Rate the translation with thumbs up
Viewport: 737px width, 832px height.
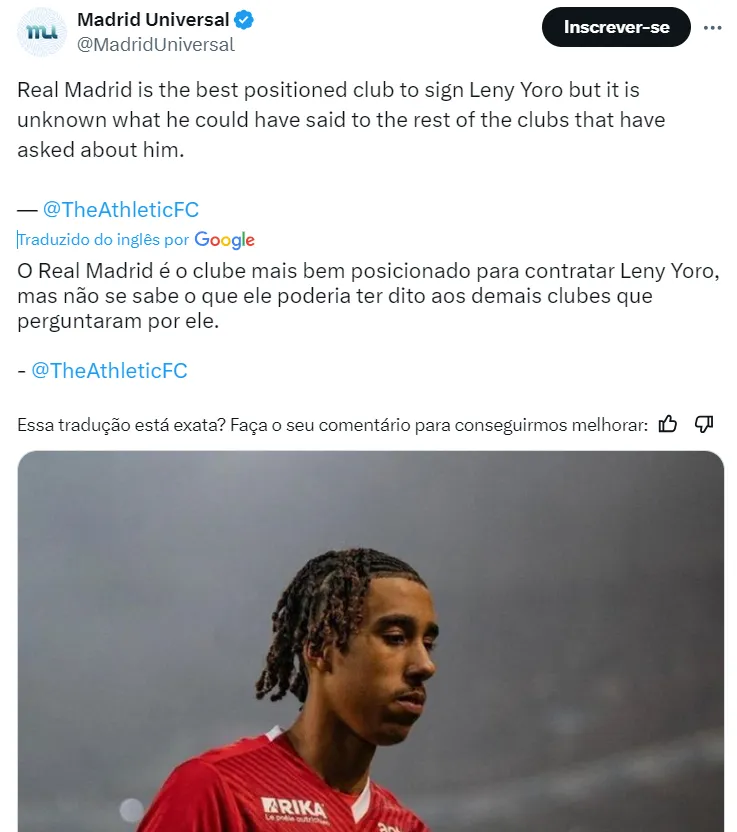668,424
